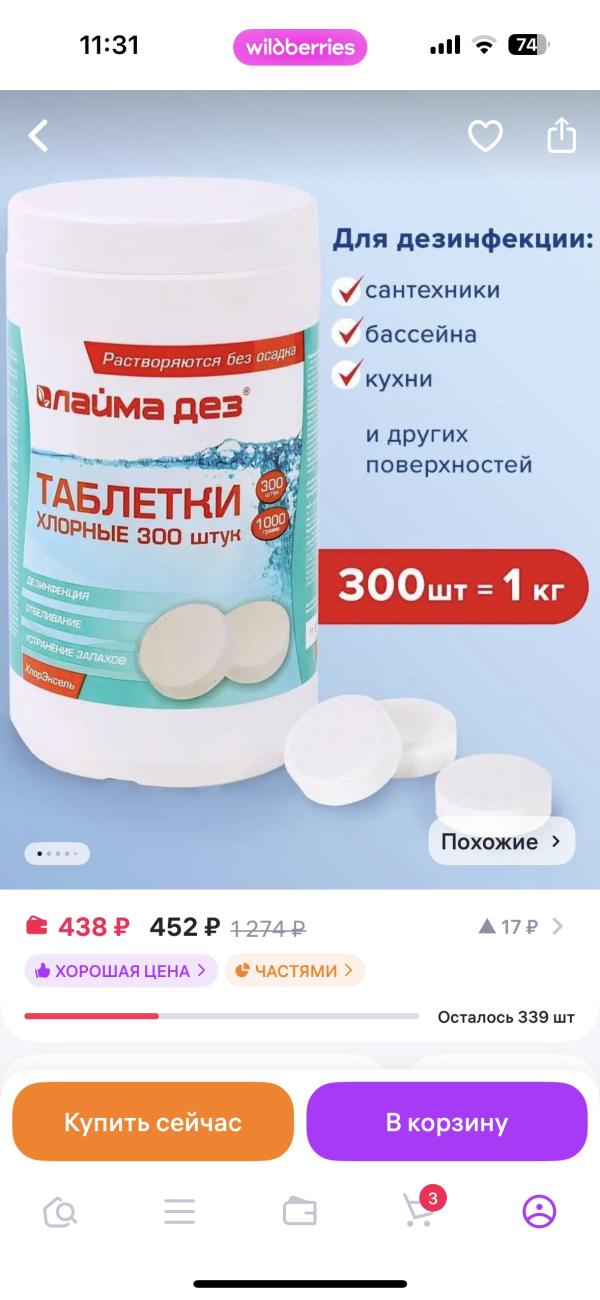The width and height of the screenshot is (600, 1300).
Task: Tap the image page indicator dots
Action: pos(57,854)
